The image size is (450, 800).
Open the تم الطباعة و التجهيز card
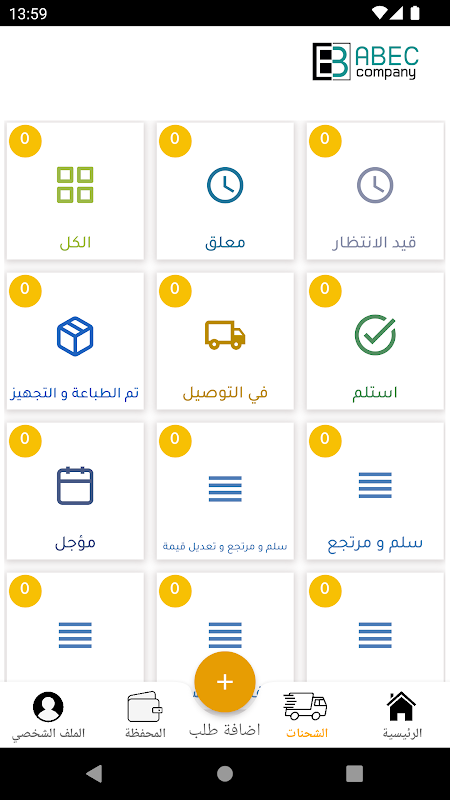click(x=75, y=341)
